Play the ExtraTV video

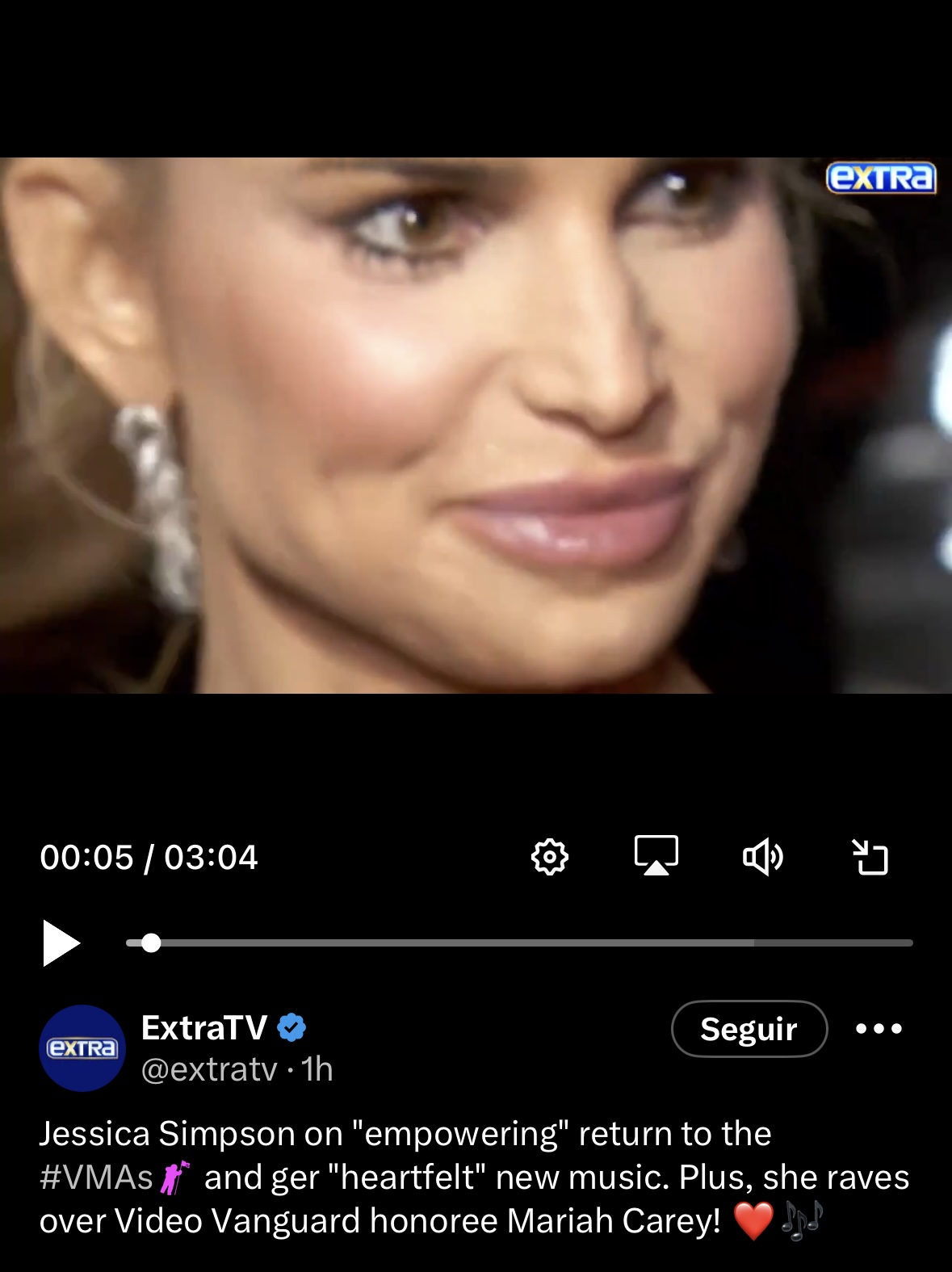61,942
